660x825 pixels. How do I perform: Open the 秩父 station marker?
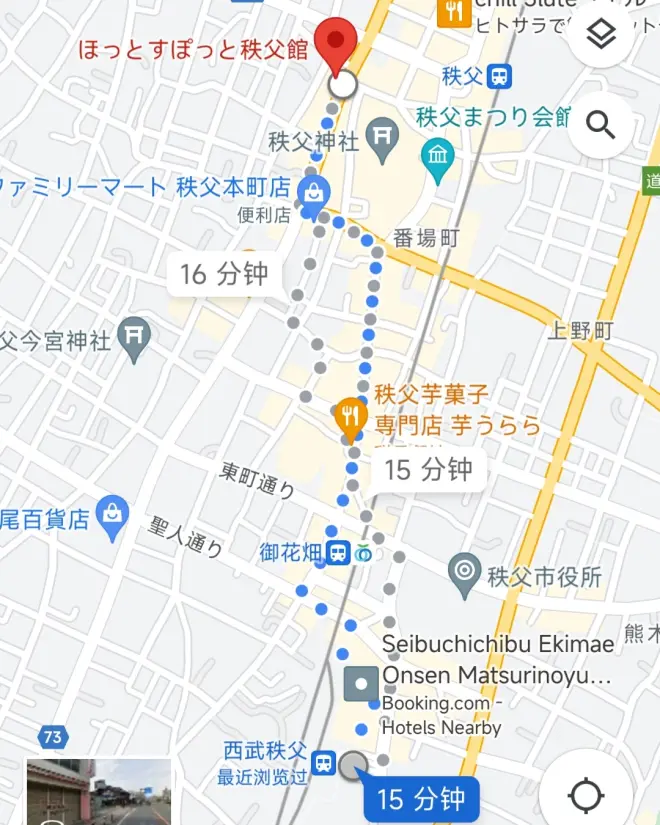(x=499, y=76)
